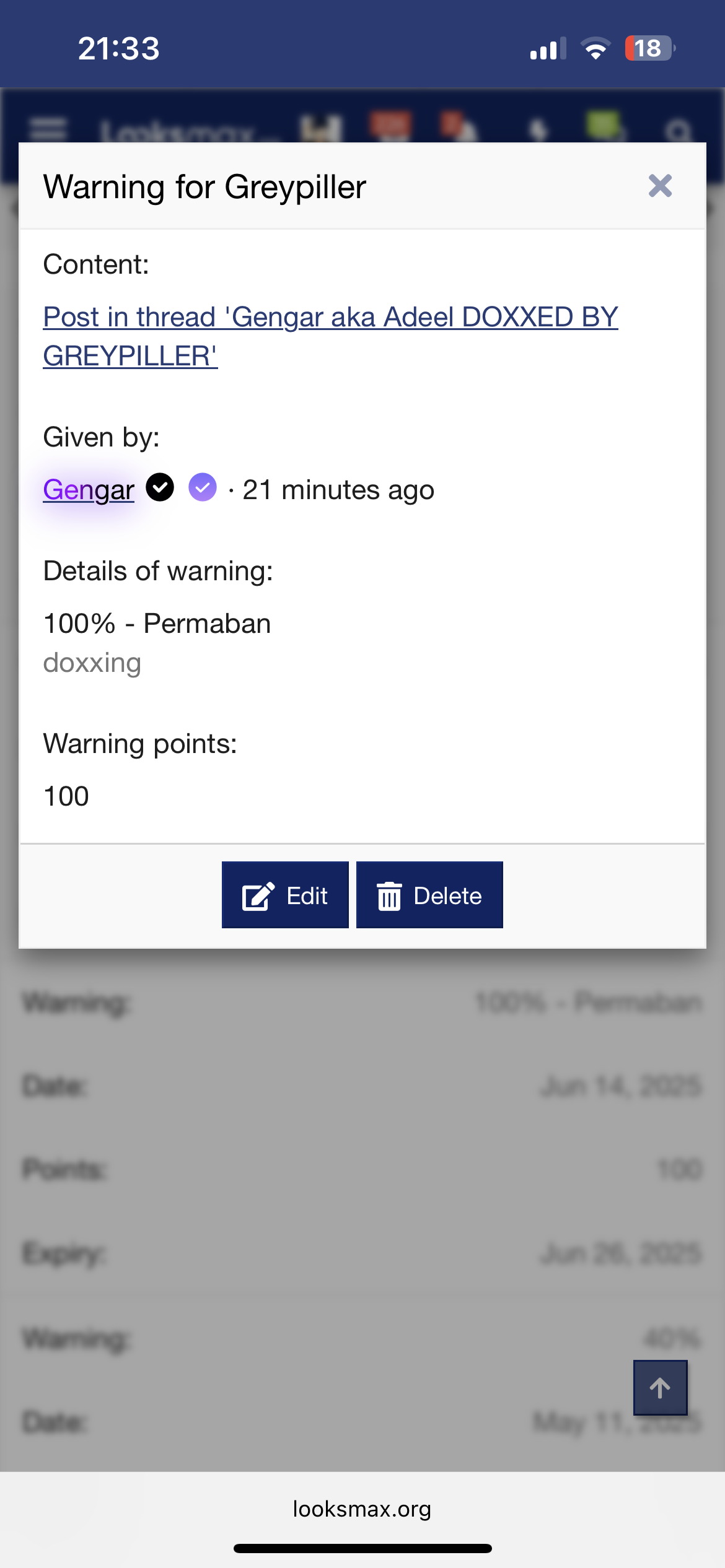Tap the scroll-to-top arrow button
The width and height of the screenshot is (725, 1568).
pyautogui.click(x=660, y=1388)
